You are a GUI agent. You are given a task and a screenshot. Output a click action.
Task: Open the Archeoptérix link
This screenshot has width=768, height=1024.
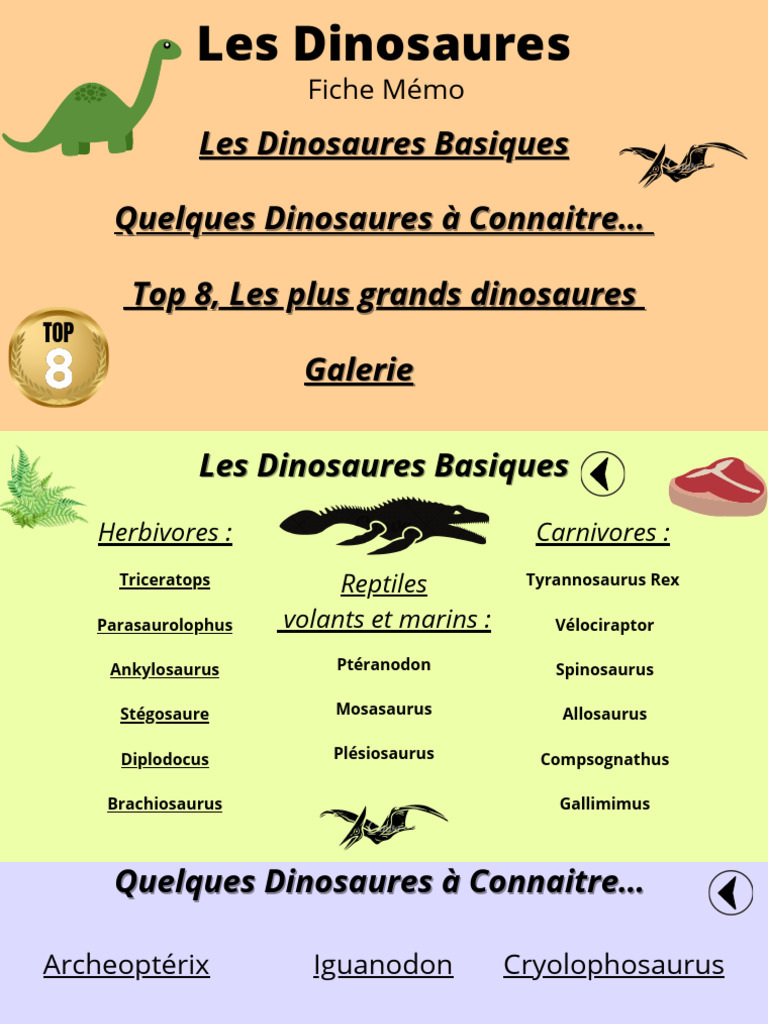click(126, 965)
